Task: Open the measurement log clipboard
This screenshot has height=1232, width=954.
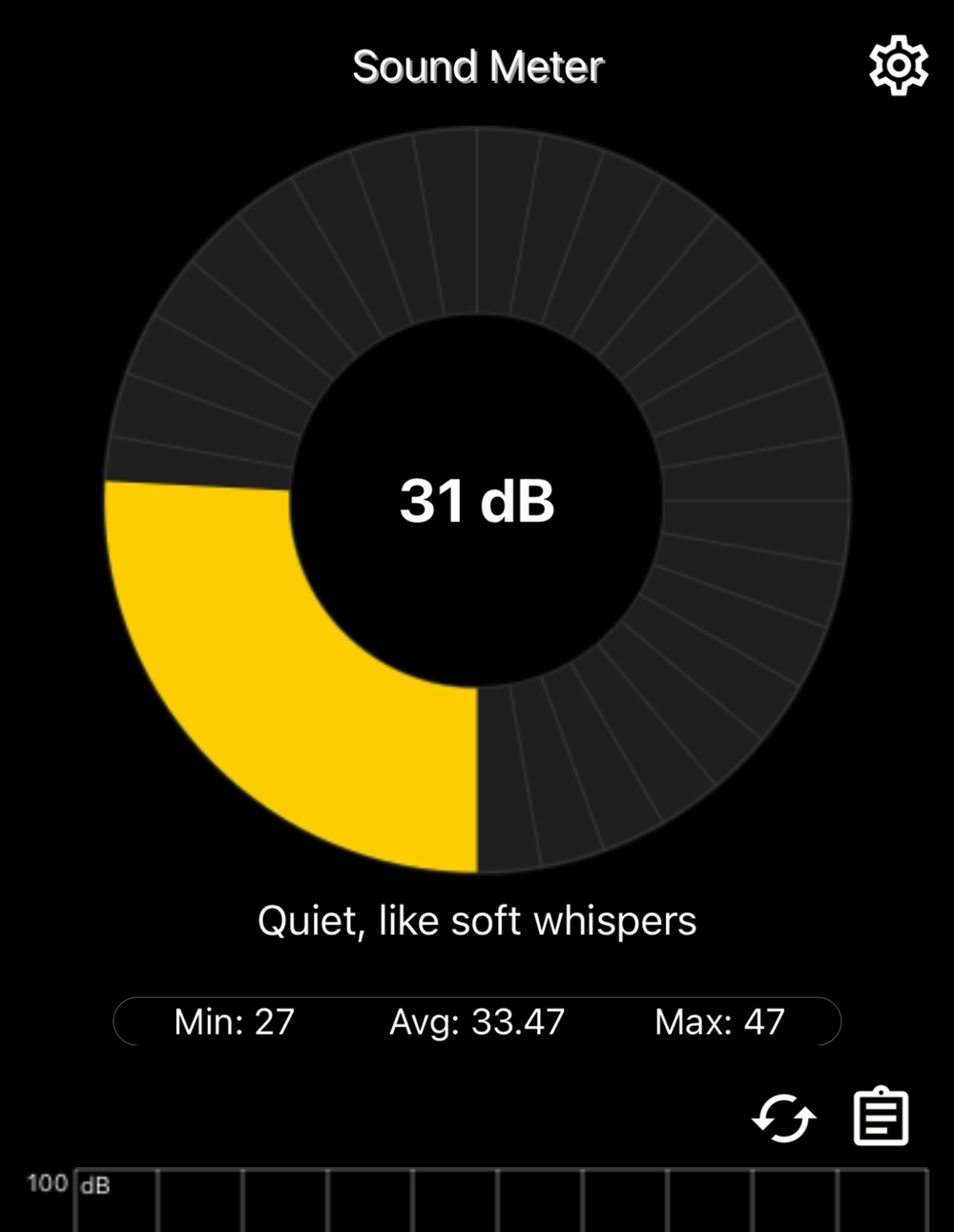Action: click(880, 1117)
